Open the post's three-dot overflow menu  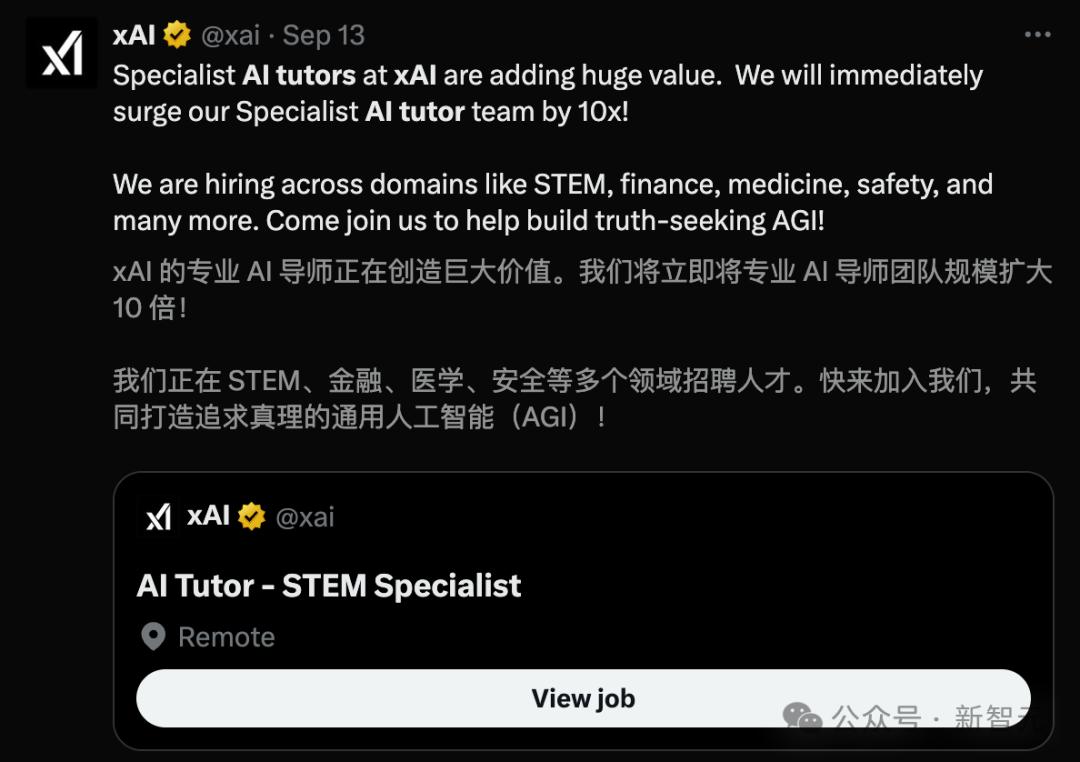coord(1037,35)
